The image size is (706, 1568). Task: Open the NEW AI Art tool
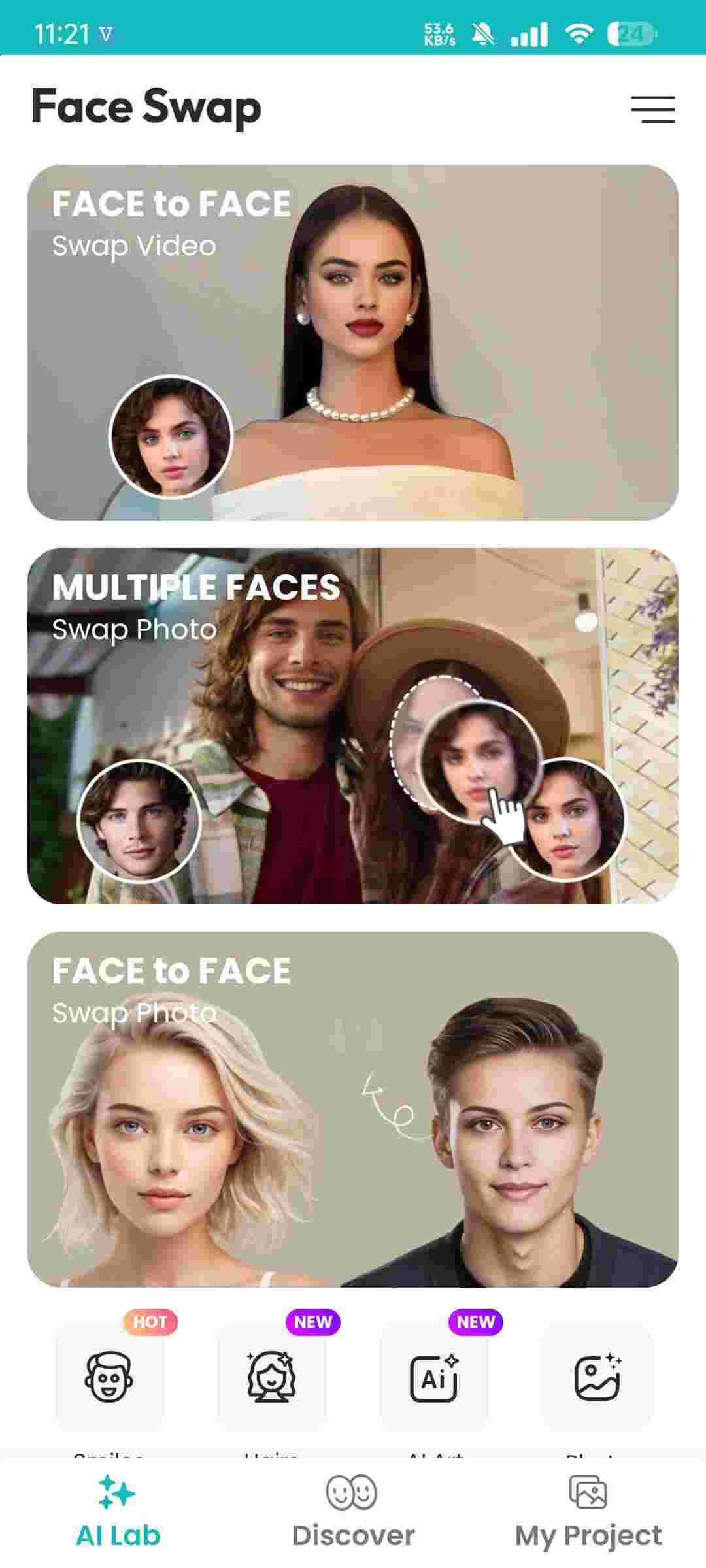click(434, 1377)
